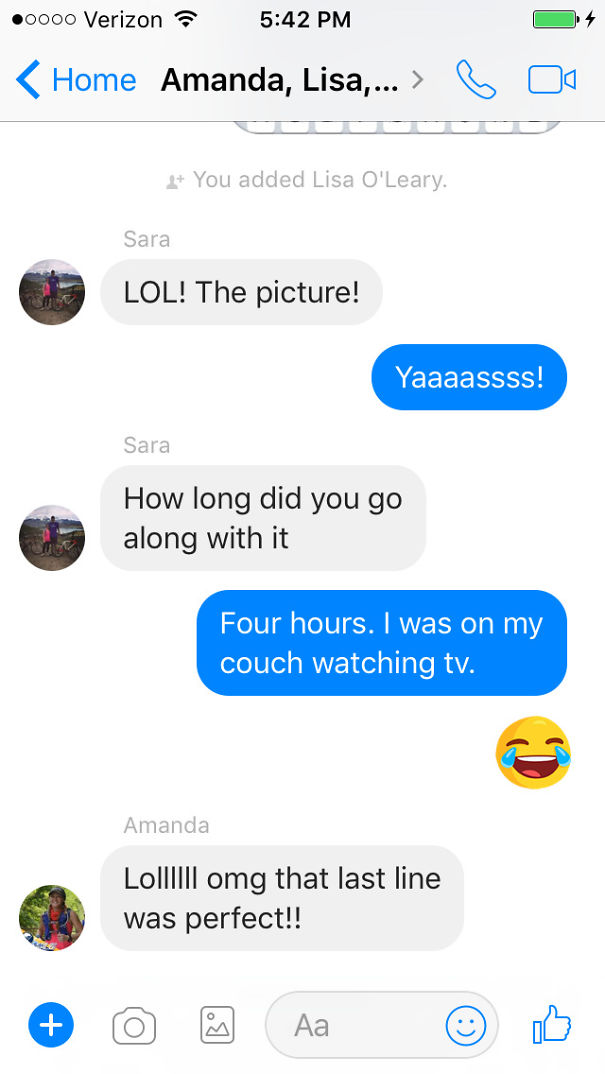Open Sara's avatar beside "LOL! The picture!"
This screenshot has width=605, height=1074.
[x=52, y=292]
